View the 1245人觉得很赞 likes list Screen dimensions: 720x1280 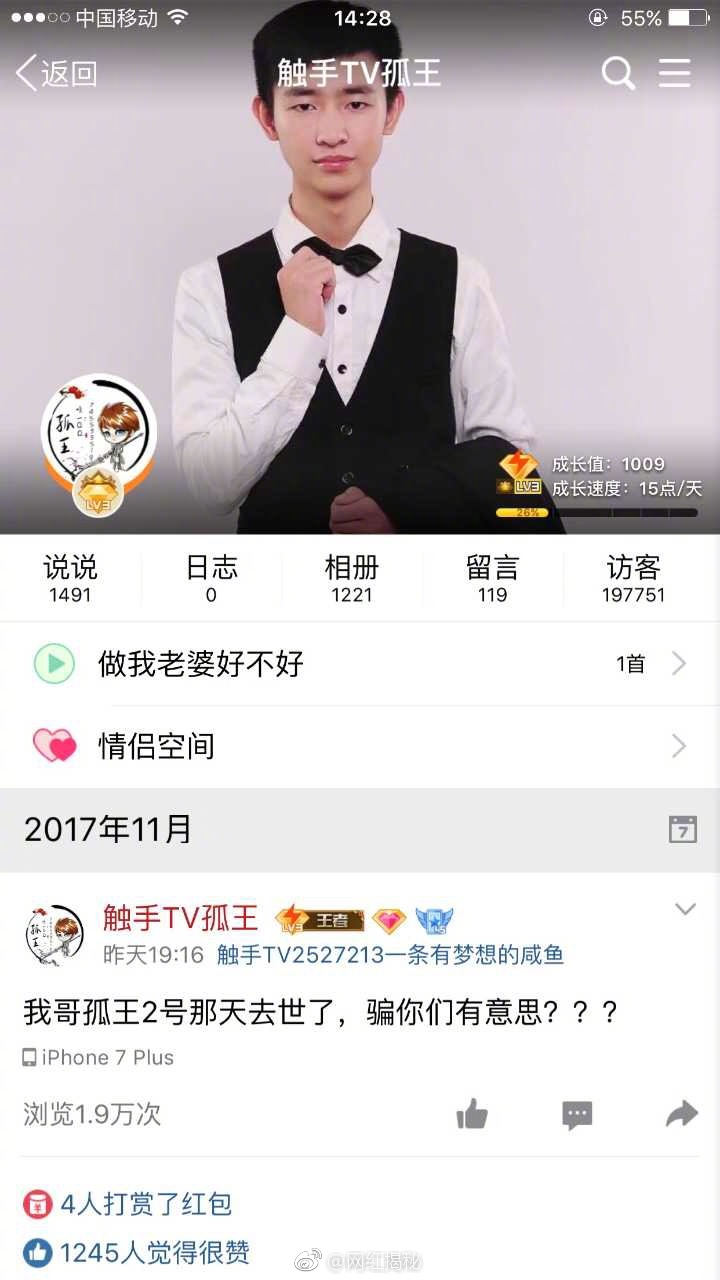click(x=153, y=1252)
